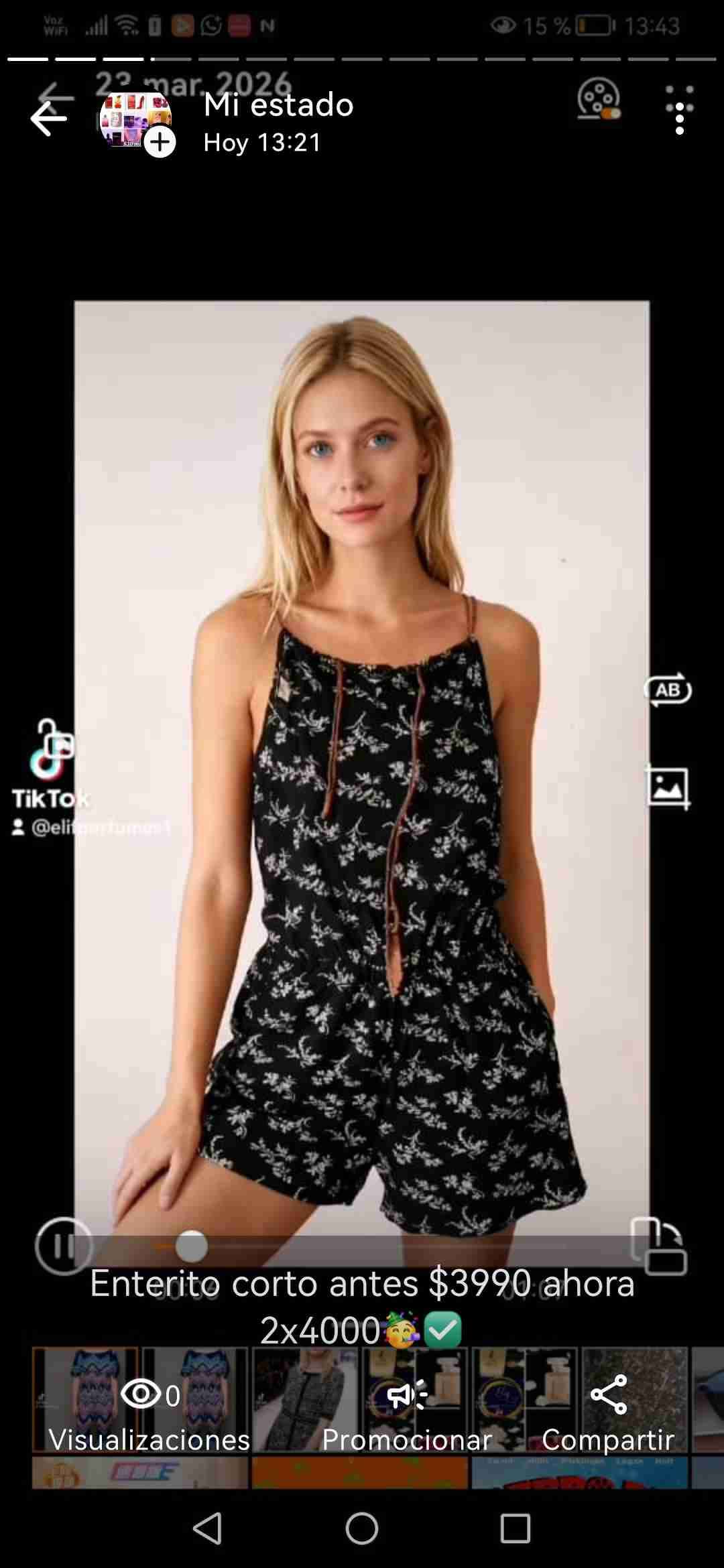Capture a screenshot with the image icon

(x=667, y=787)
